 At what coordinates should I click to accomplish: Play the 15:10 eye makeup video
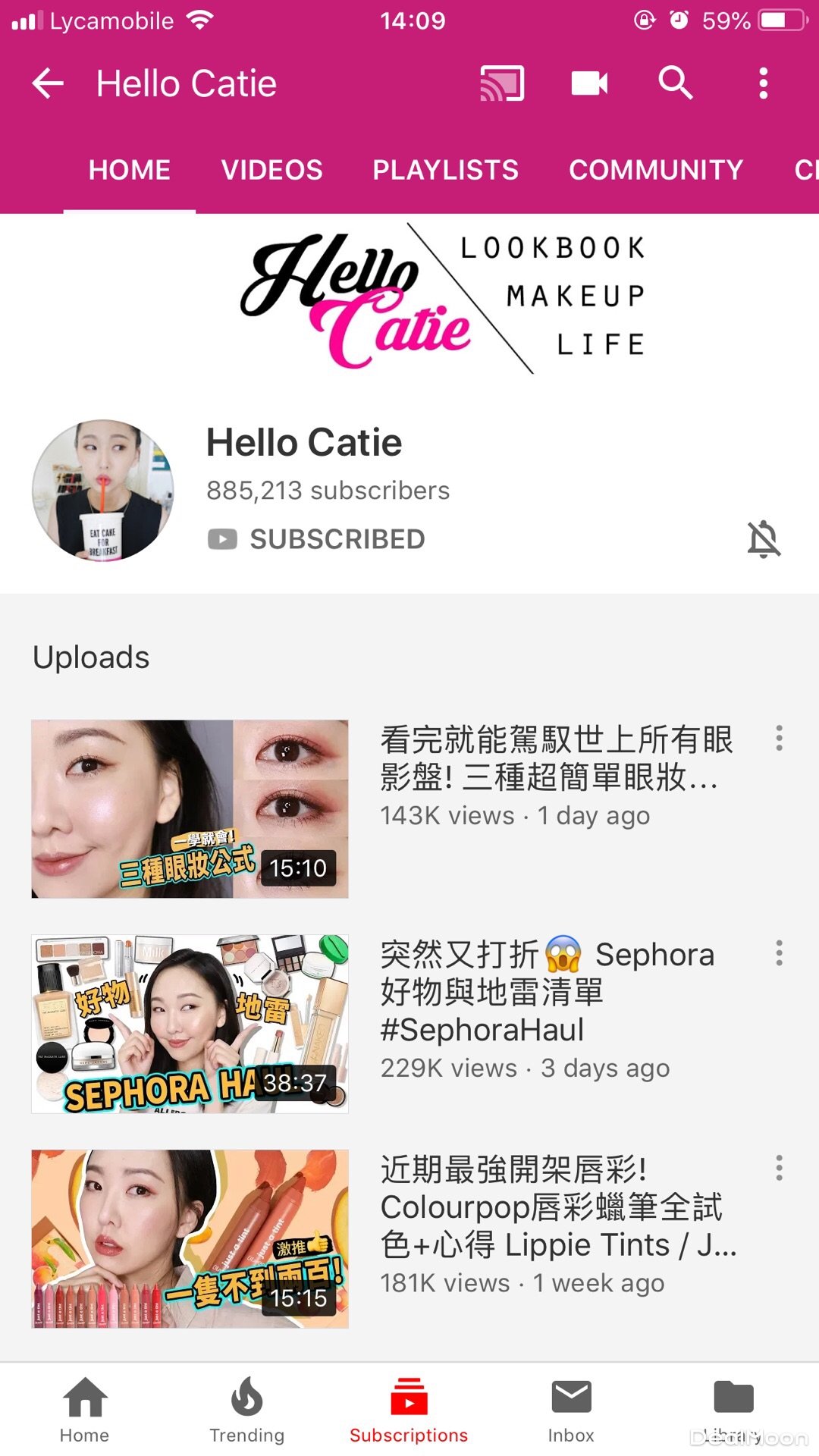pos(190,808)
